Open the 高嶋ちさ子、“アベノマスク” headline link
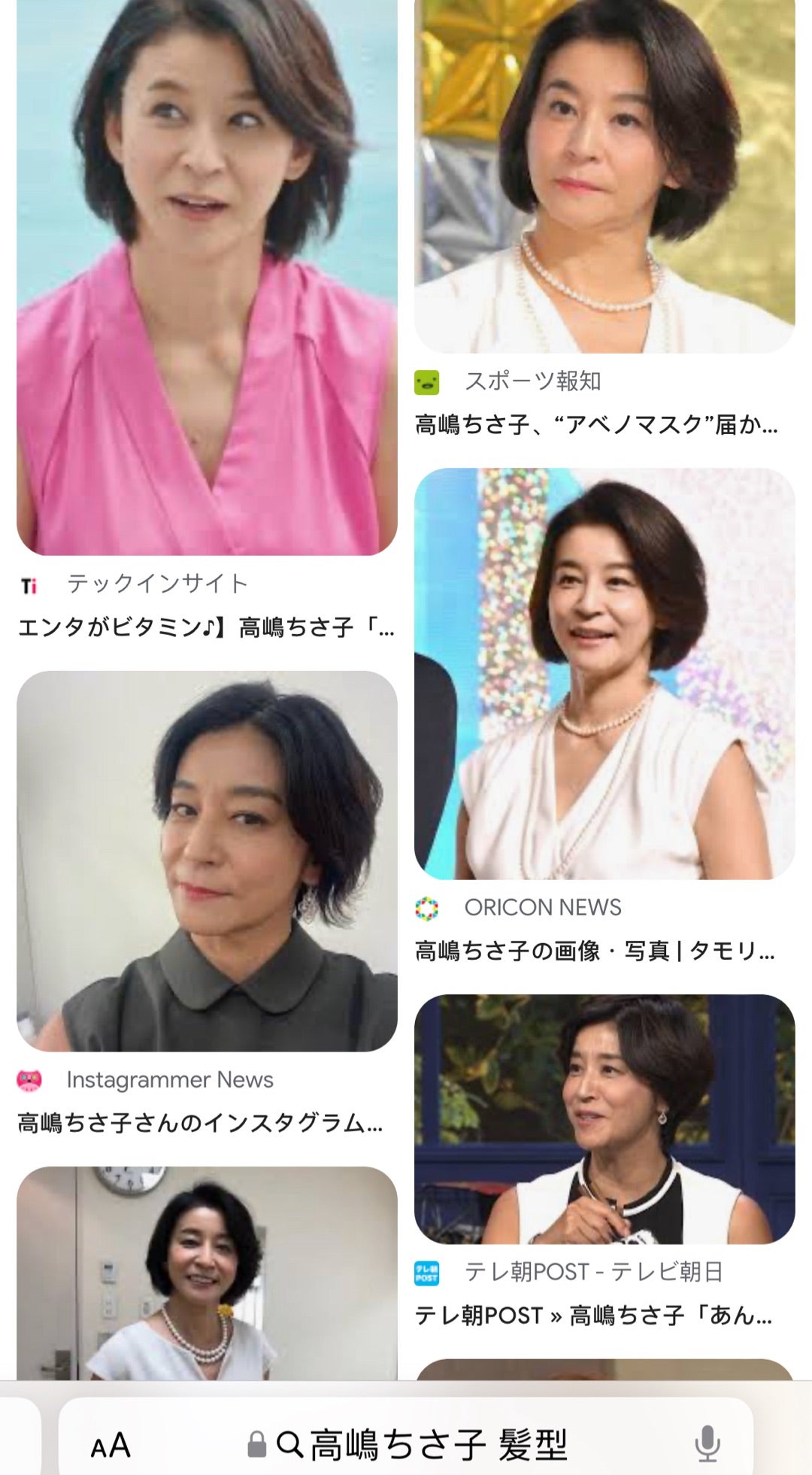The height and width of the screenshot is (1475, 812). pyautogui.click(x=596, y=426)
